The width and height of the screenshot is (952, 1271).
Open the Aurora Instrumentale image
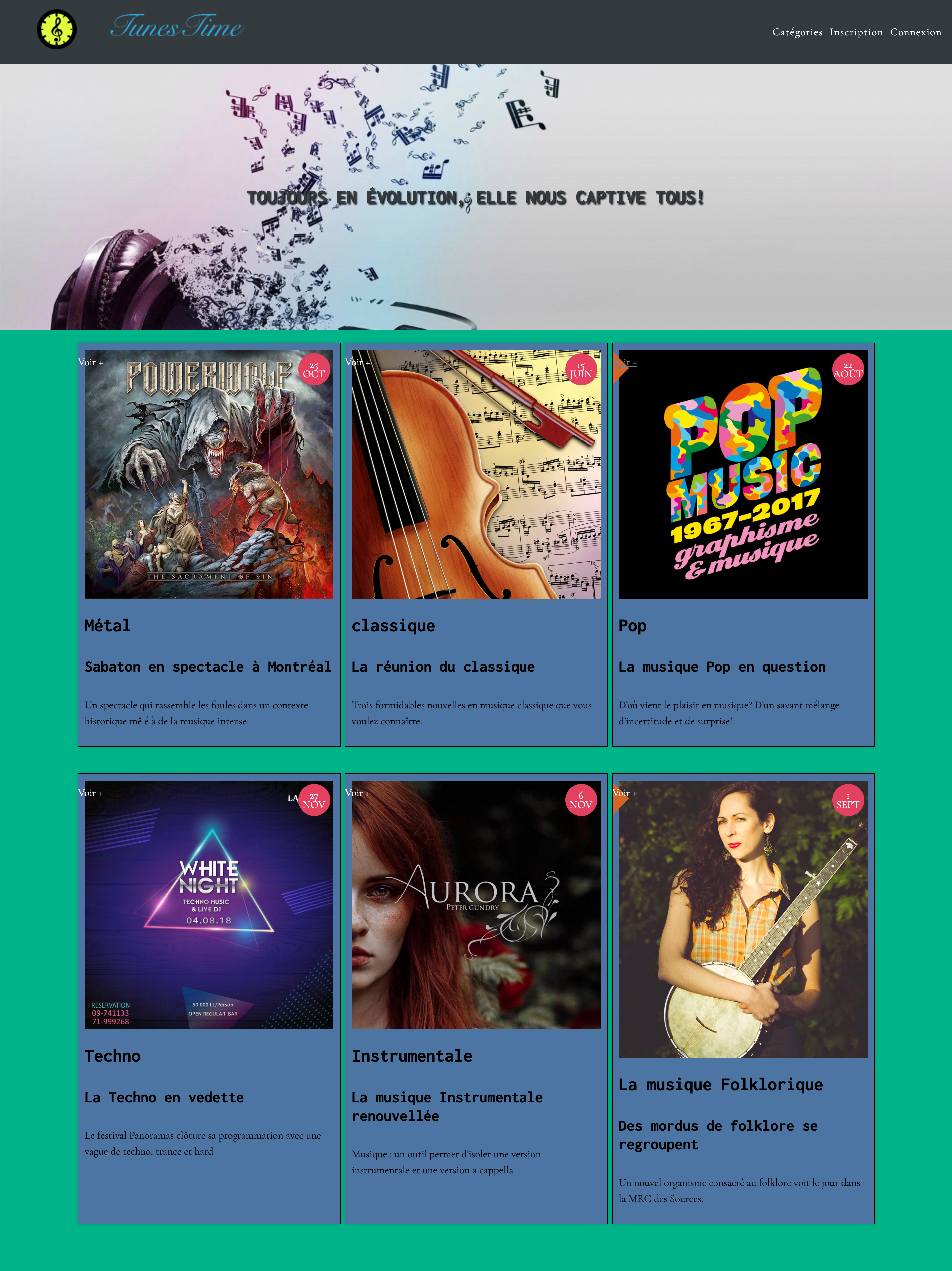tap(476, 904)
